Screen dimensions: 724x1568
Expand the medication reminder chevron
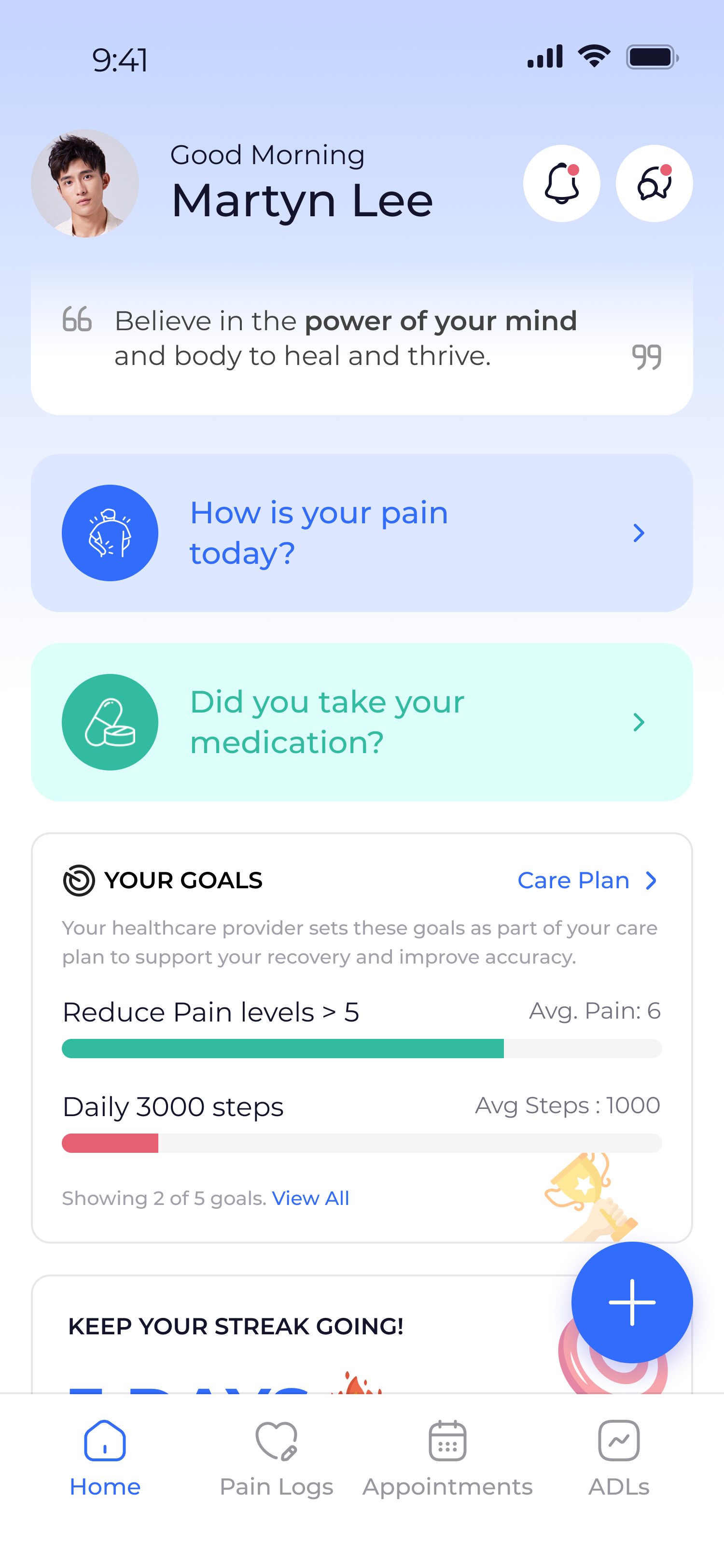pyautogui.click(x=640, y=722)
